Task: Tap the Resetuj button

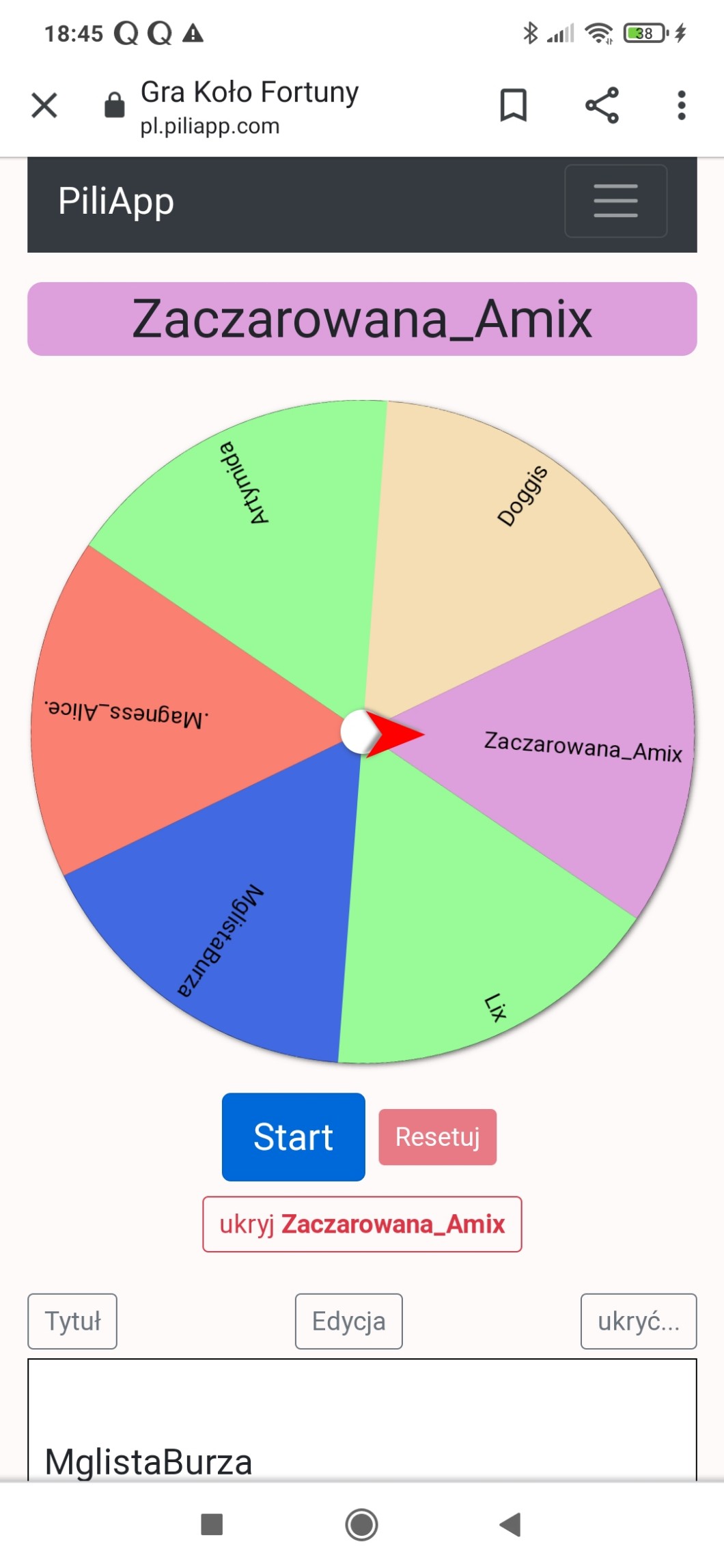Action: pyautogui.click(x=437, y=1137)
